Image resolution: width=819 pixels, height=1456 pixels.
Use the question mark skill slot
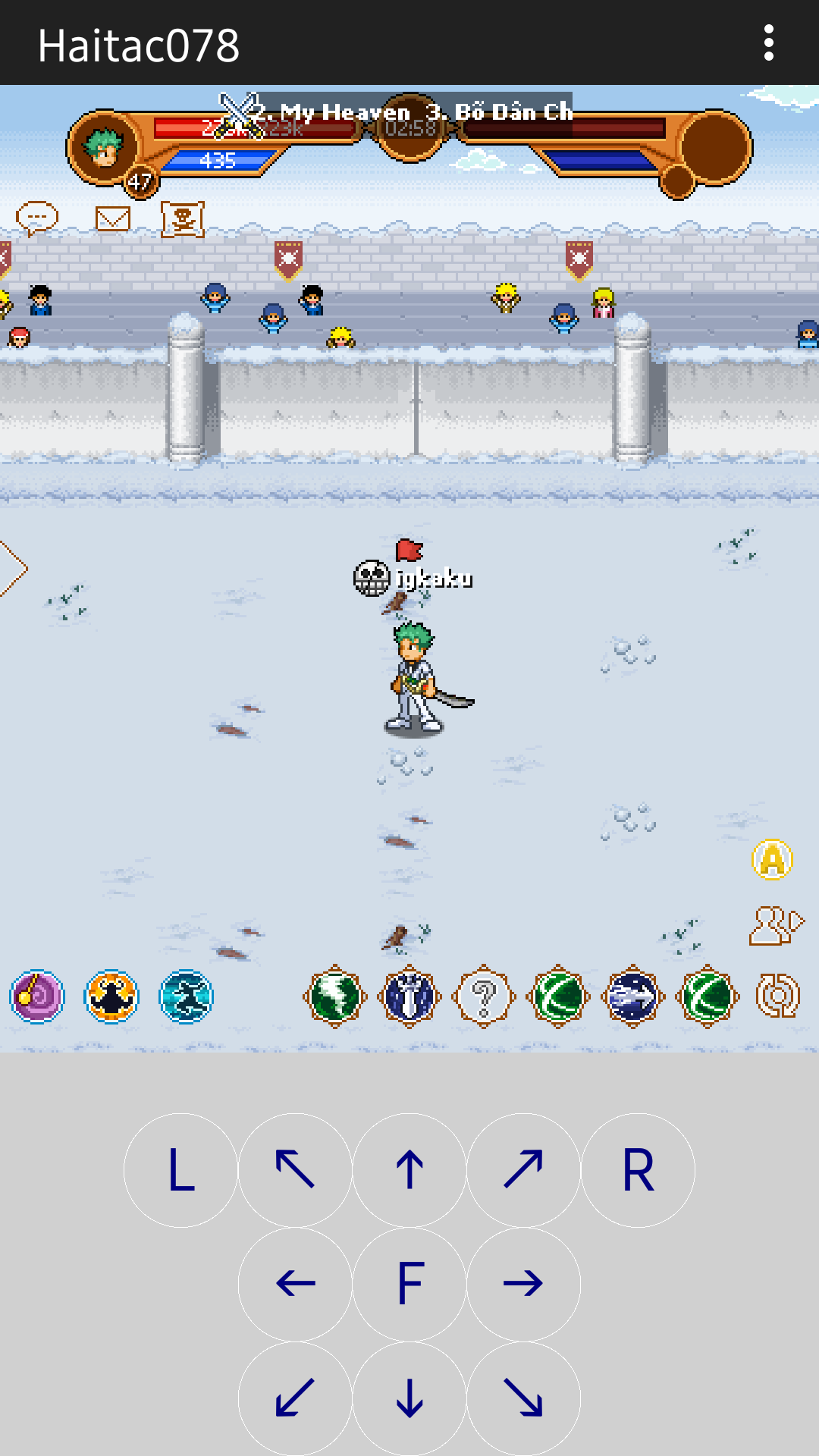(484, 996)
